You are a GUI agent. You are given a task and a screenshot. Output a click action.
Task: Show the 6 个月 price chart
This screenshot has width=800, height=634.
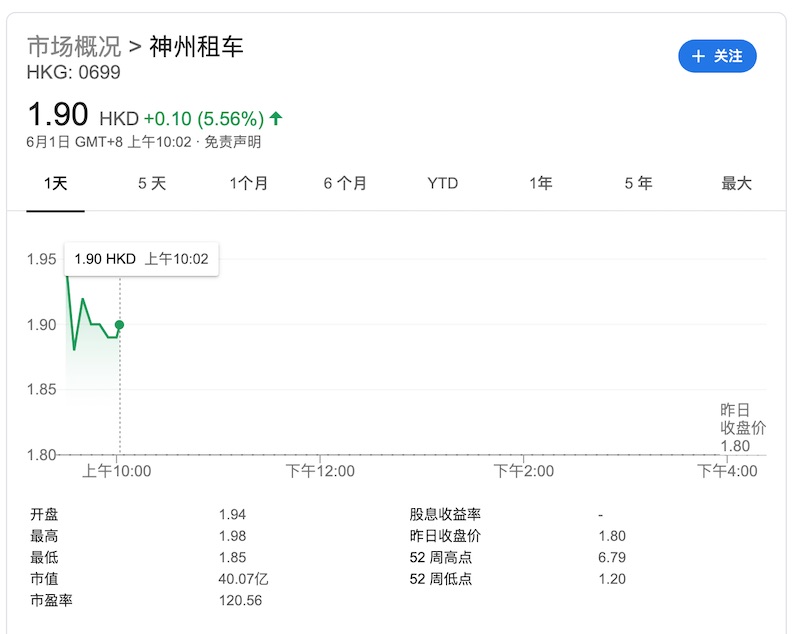coord(345,184)
